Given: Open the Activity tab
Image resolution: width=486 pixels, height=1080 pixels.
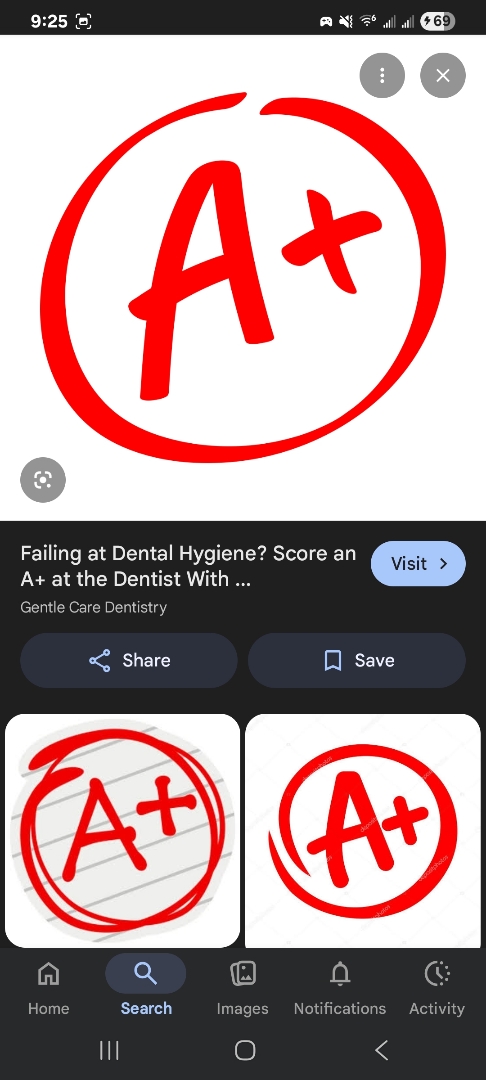Looking at the screenshot, I should pyautogui.click(x=437, y=986).
